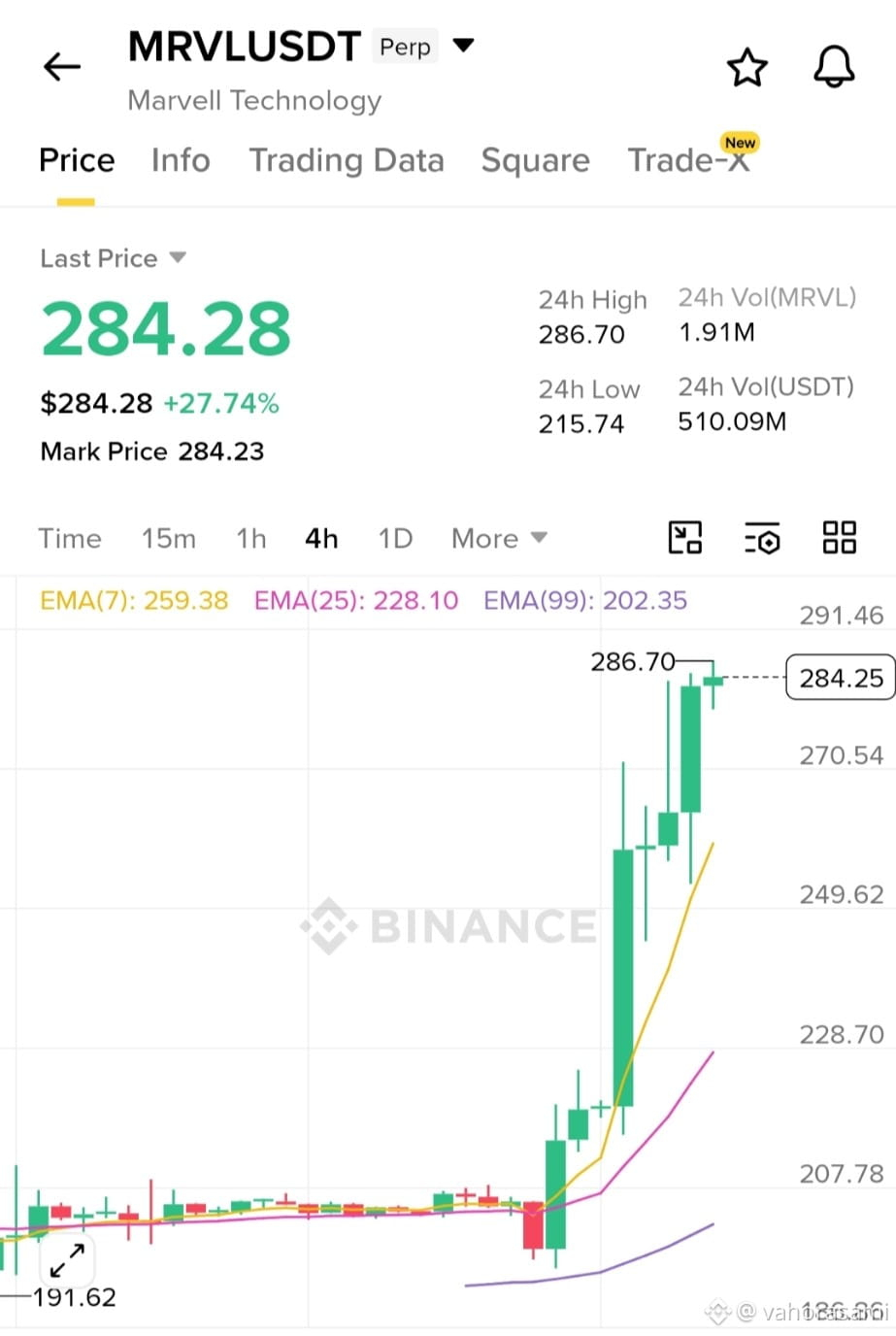
Task: Open the chart layout grid icon
Action: 839,537
